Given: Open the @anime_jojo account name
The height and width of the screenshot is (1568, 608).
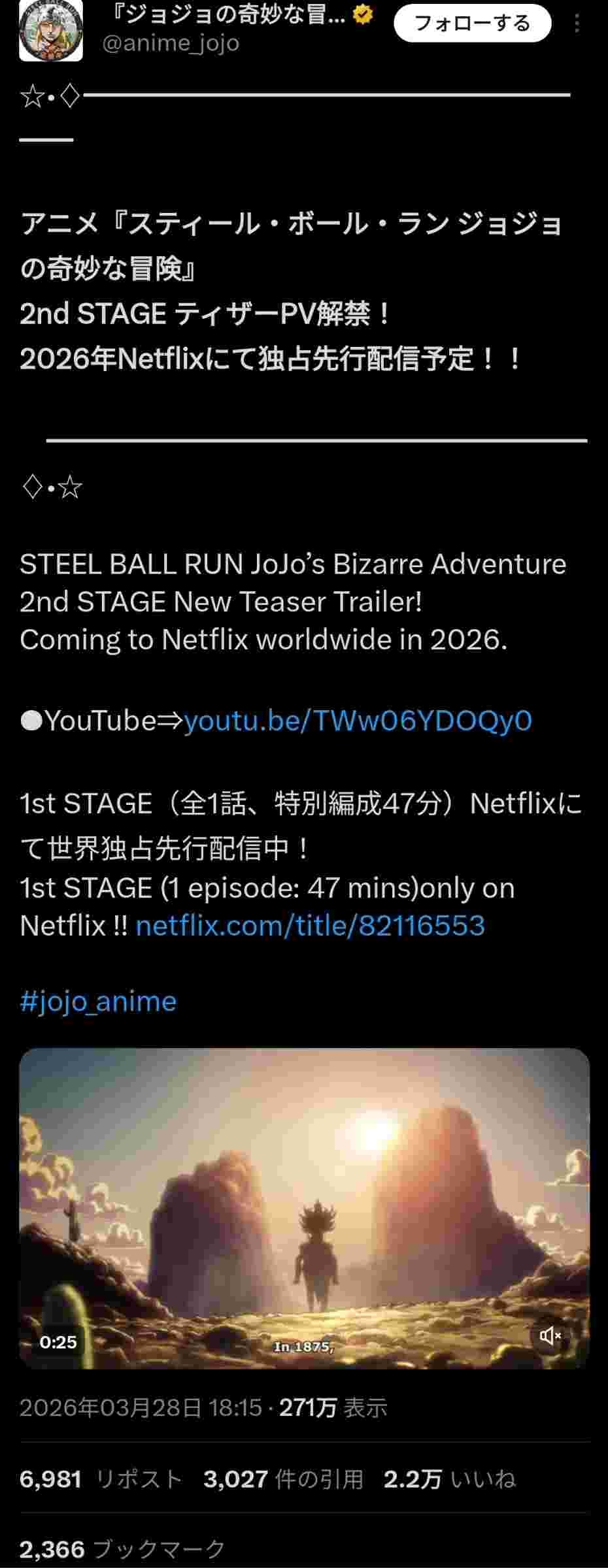Looking at the screenshot, I should tap(171, 44).
